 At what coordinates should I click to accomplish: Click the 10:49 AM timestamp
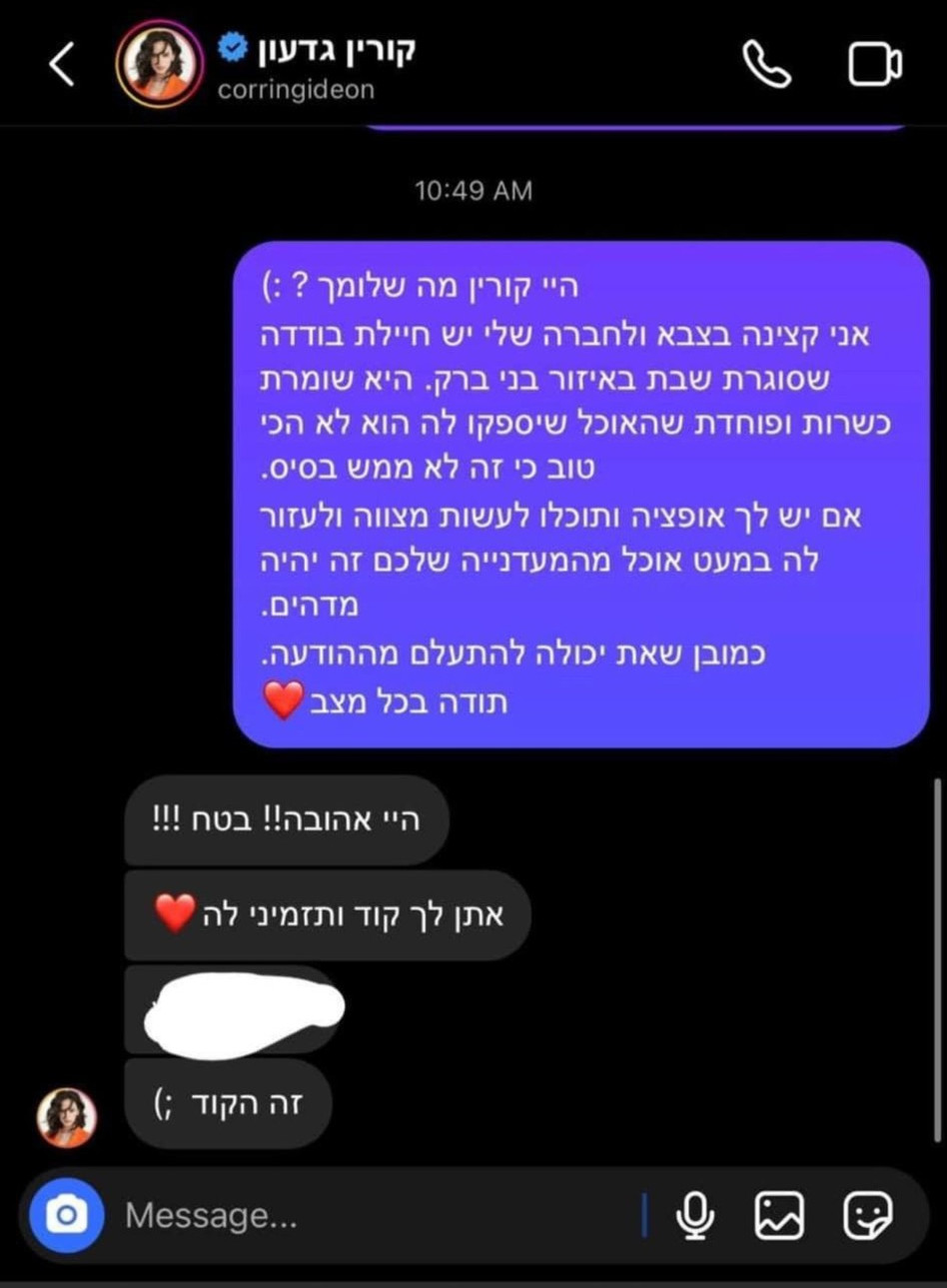click(473, 191)
